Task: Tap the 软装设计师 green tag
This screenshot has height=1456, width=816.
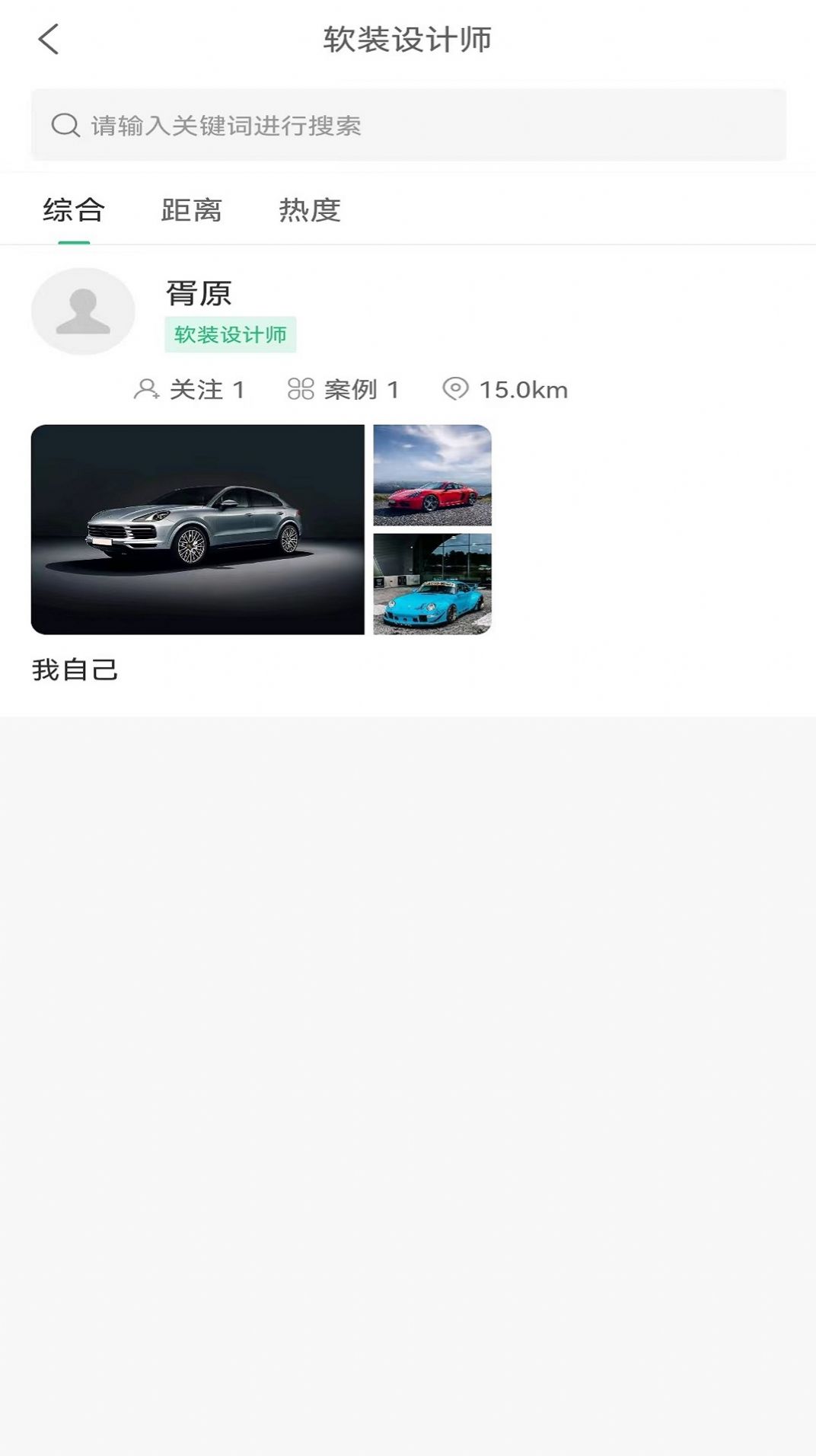Action: click(x=231, y=334)
